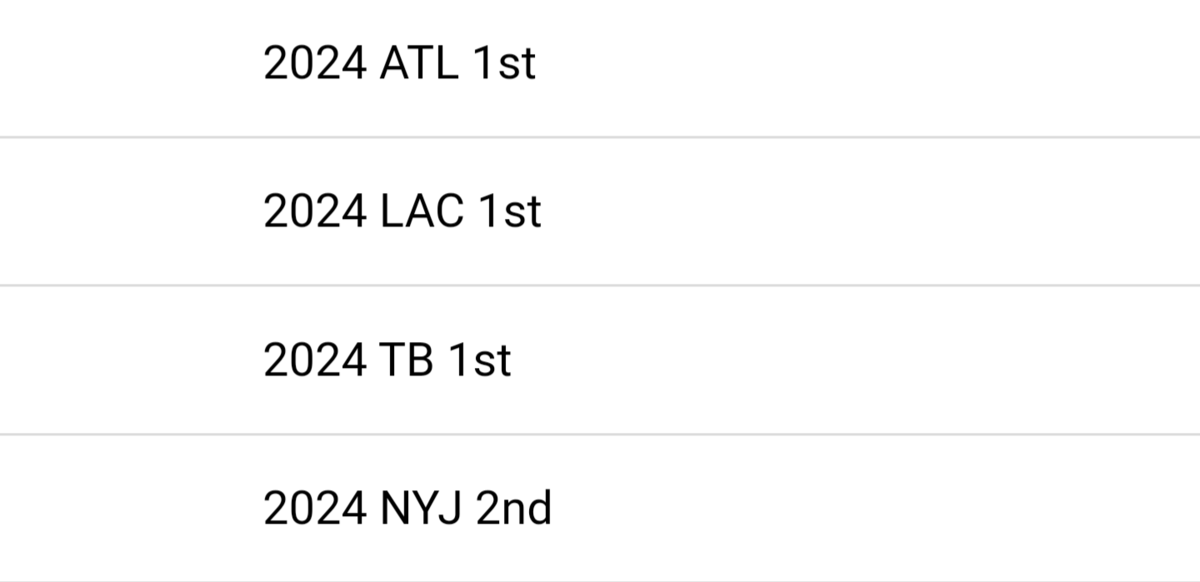This screenshot has height=582, width=1200.
Task: Choose the 2024 TB 1st pick
Action: point(387,360)
